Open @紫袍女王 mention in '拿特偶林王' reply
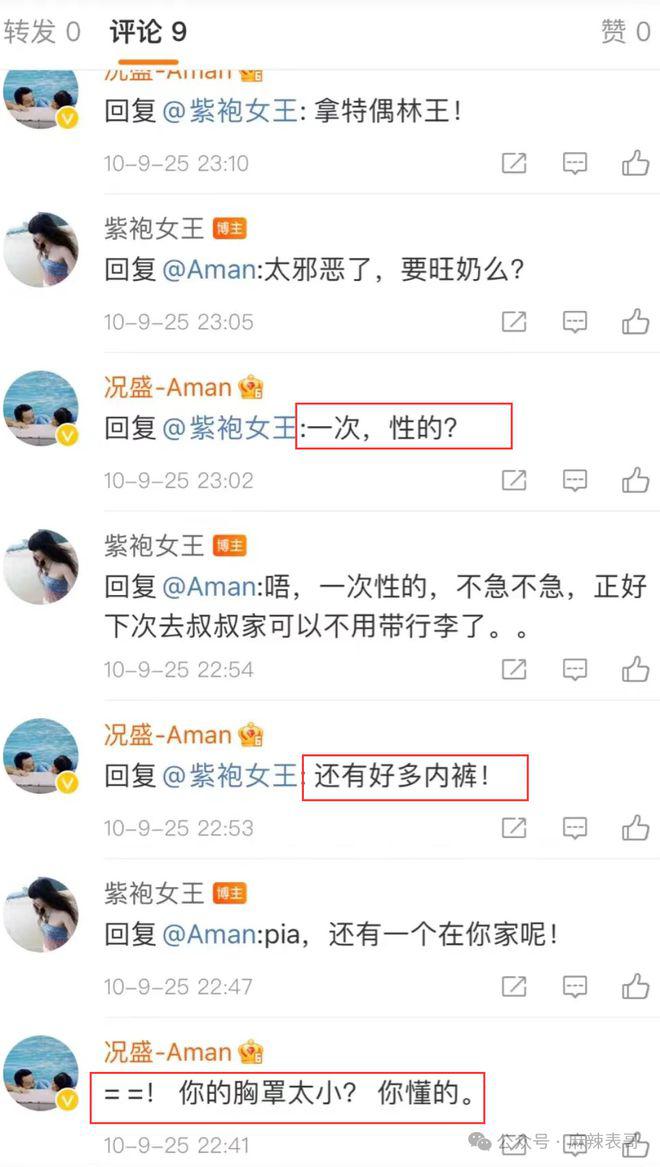This screenshot has width=660, height=1167. click(x=228, y=111)
